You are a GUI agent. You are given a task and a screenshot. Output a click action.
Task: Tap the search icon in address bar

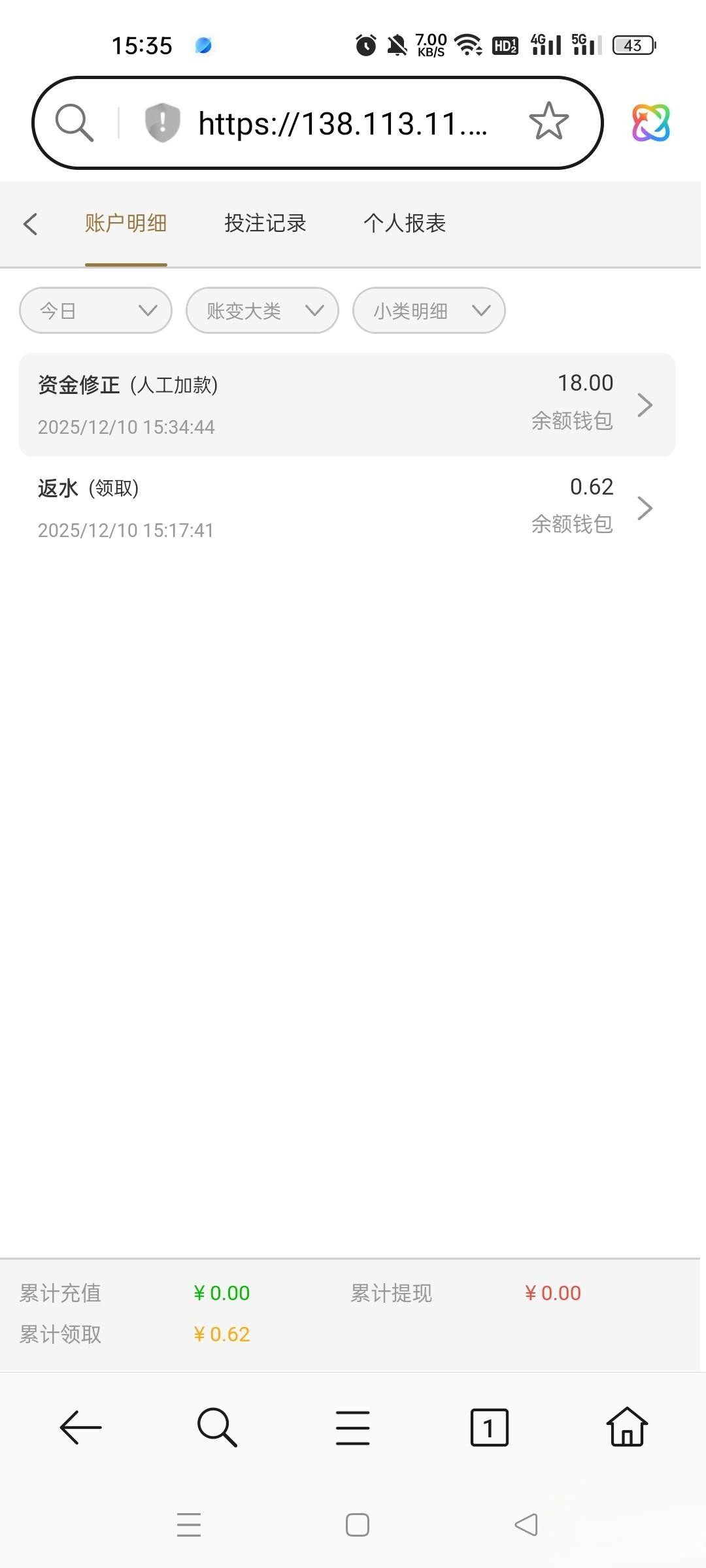tap(74, 122)
